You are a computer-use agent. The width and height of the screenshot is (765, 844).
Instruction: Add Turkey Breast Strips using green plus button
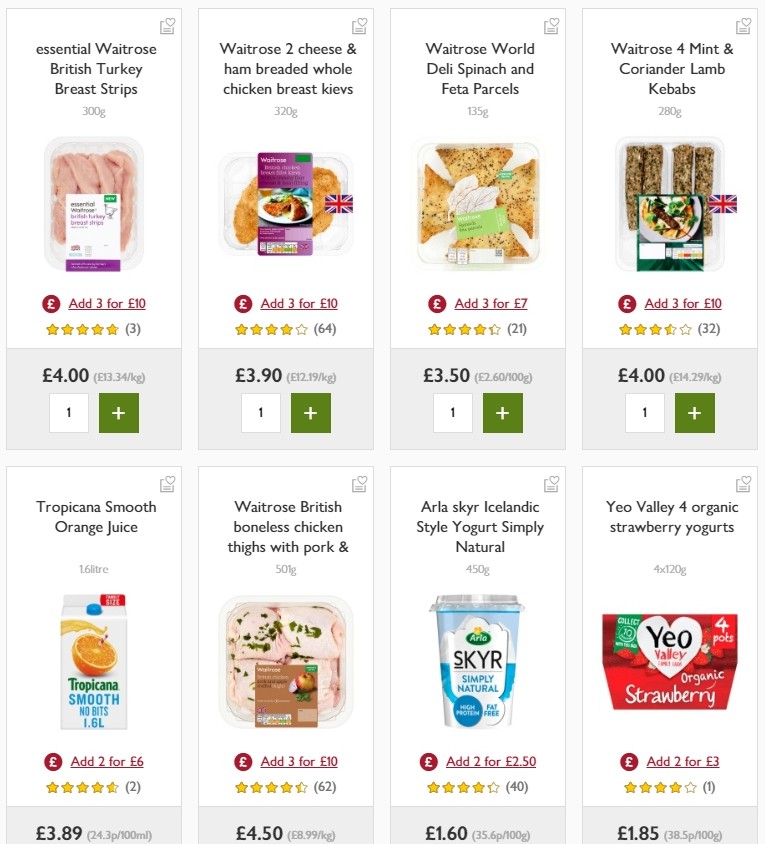pos(119,412)
